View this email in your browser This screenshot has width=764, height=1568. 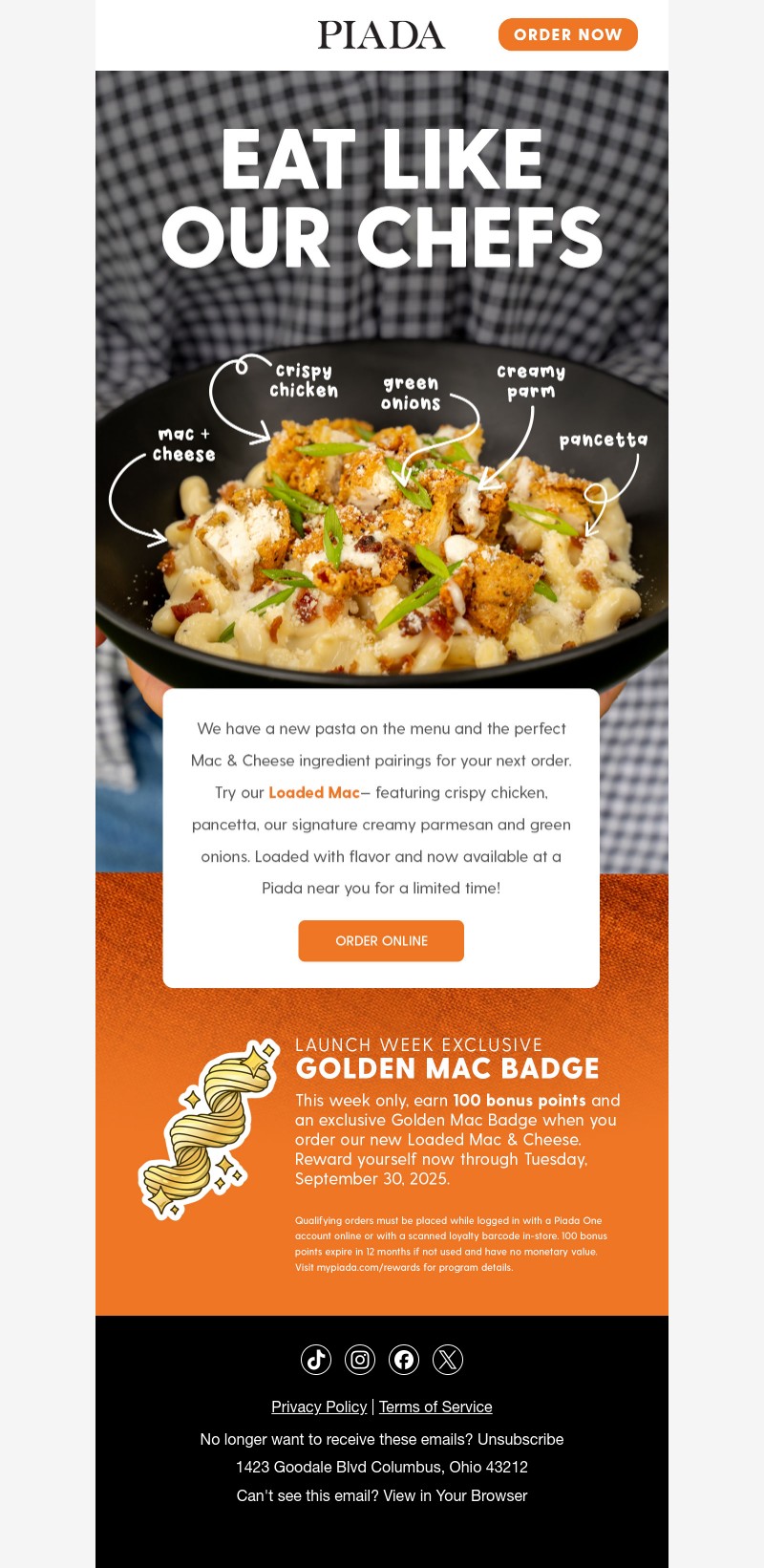[455, 1495]
